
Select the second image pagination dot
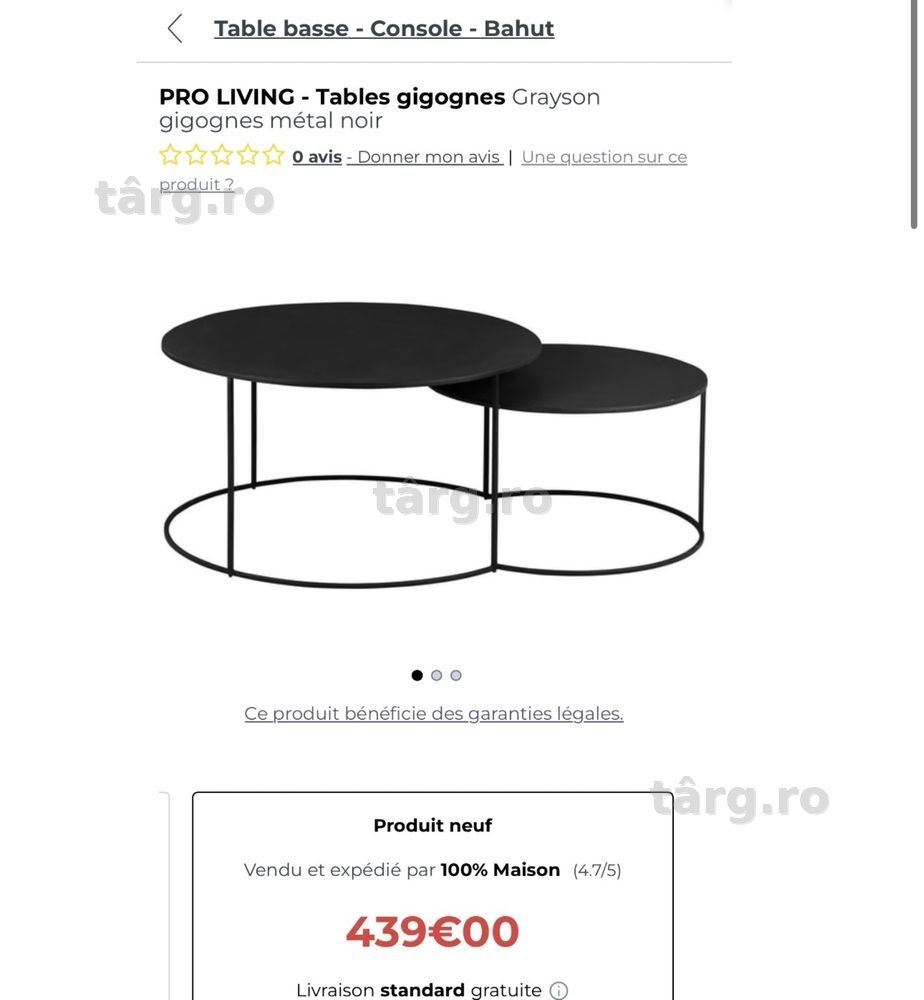(x=437, y=675)
